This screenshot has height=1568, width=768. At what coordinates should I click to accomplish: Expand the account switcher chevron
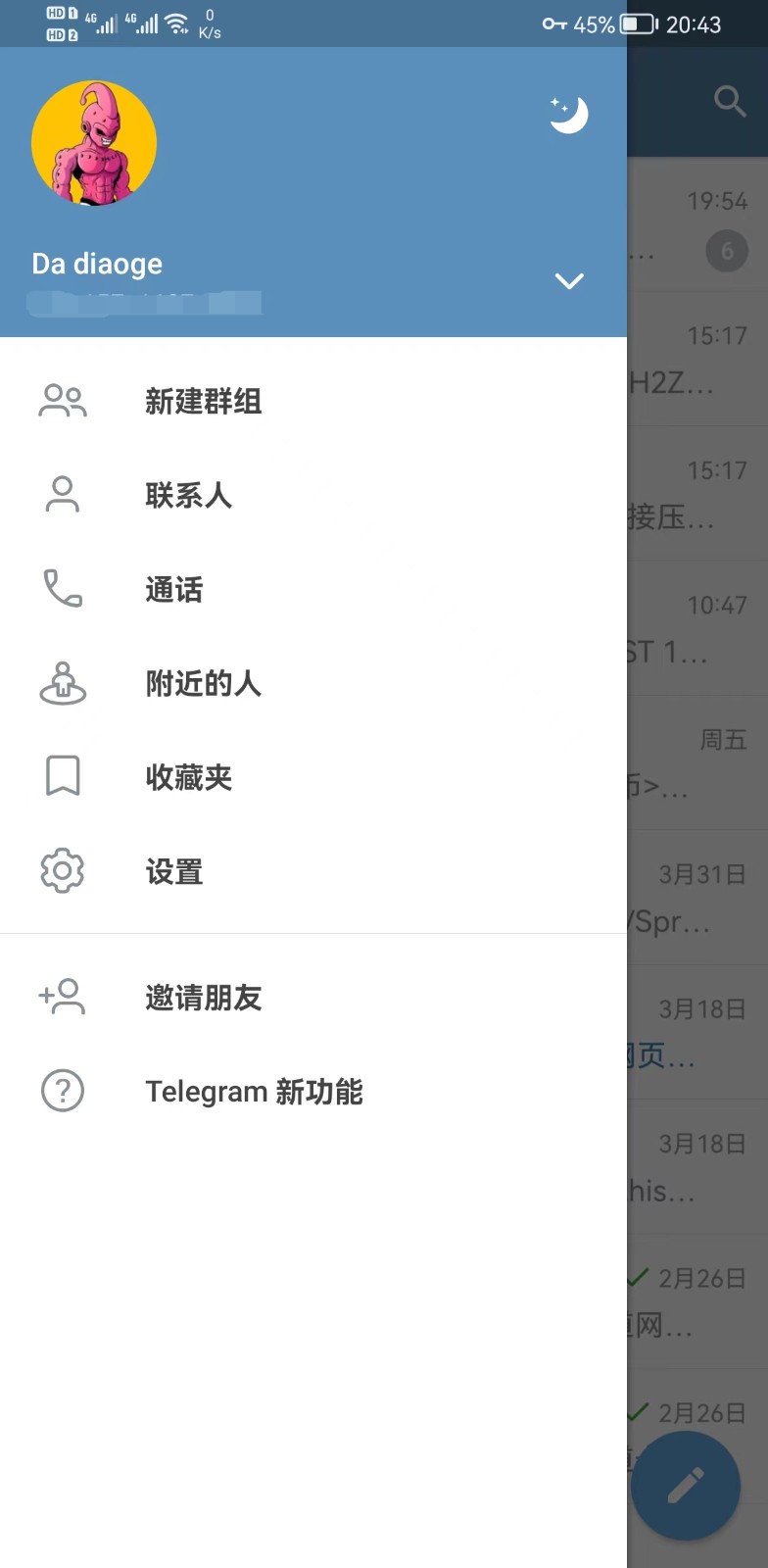569,281
